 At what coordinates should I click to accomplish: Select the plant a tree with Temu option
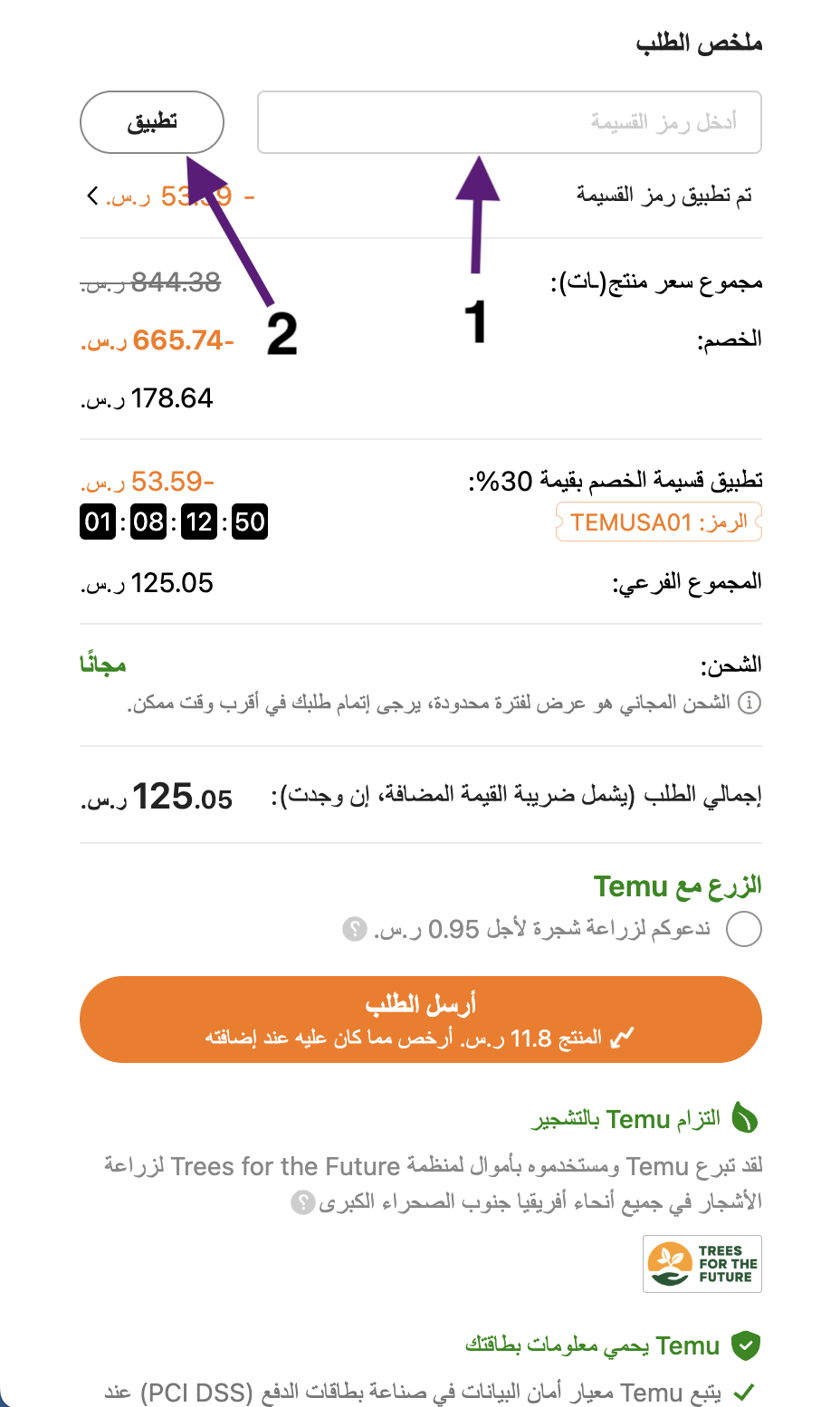pyautogui.click(x=743, y=929)
